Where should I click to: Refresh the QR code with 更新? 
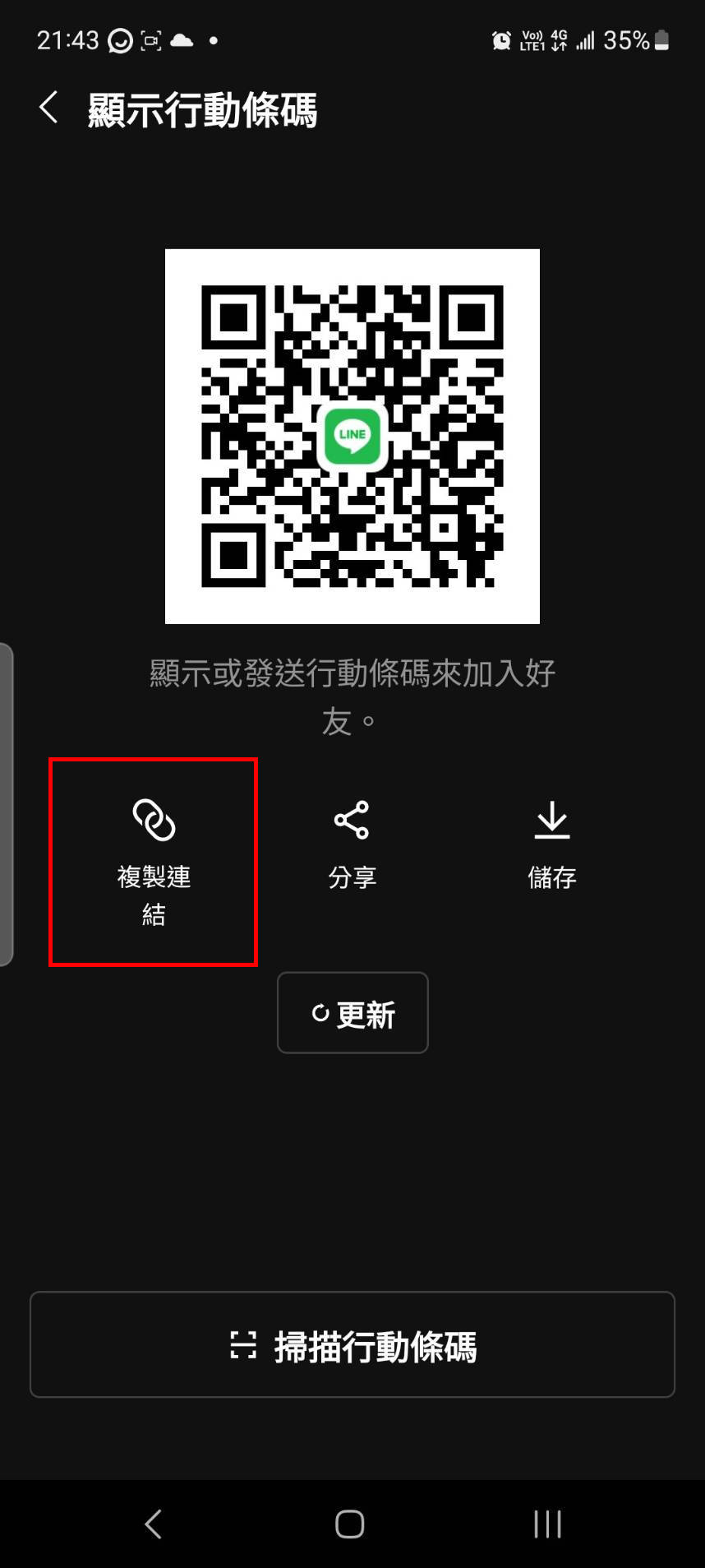(352, 1013)
